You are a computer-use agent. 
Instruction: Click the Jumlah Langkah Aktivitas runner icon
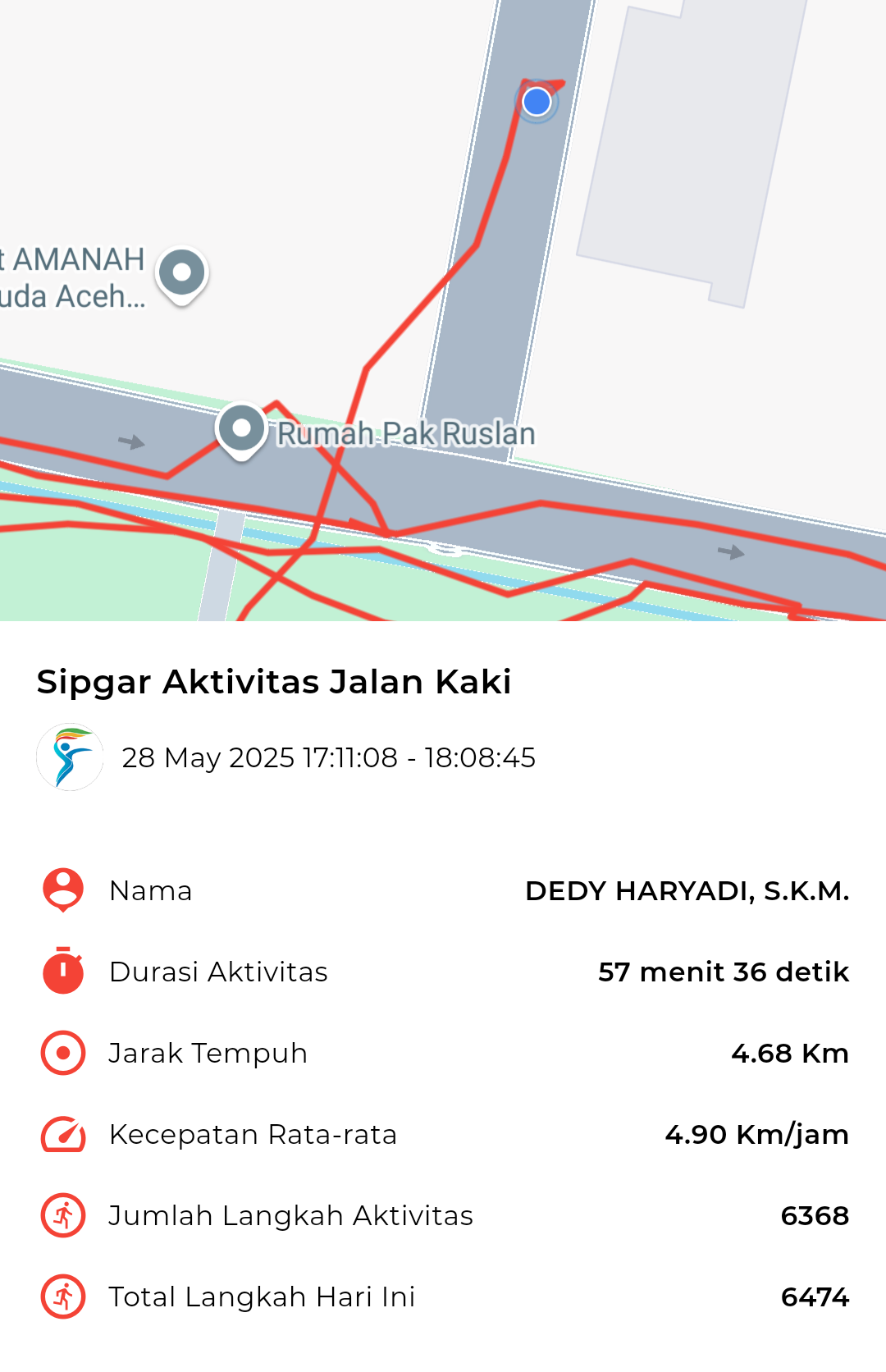(x=62, y=1215)
